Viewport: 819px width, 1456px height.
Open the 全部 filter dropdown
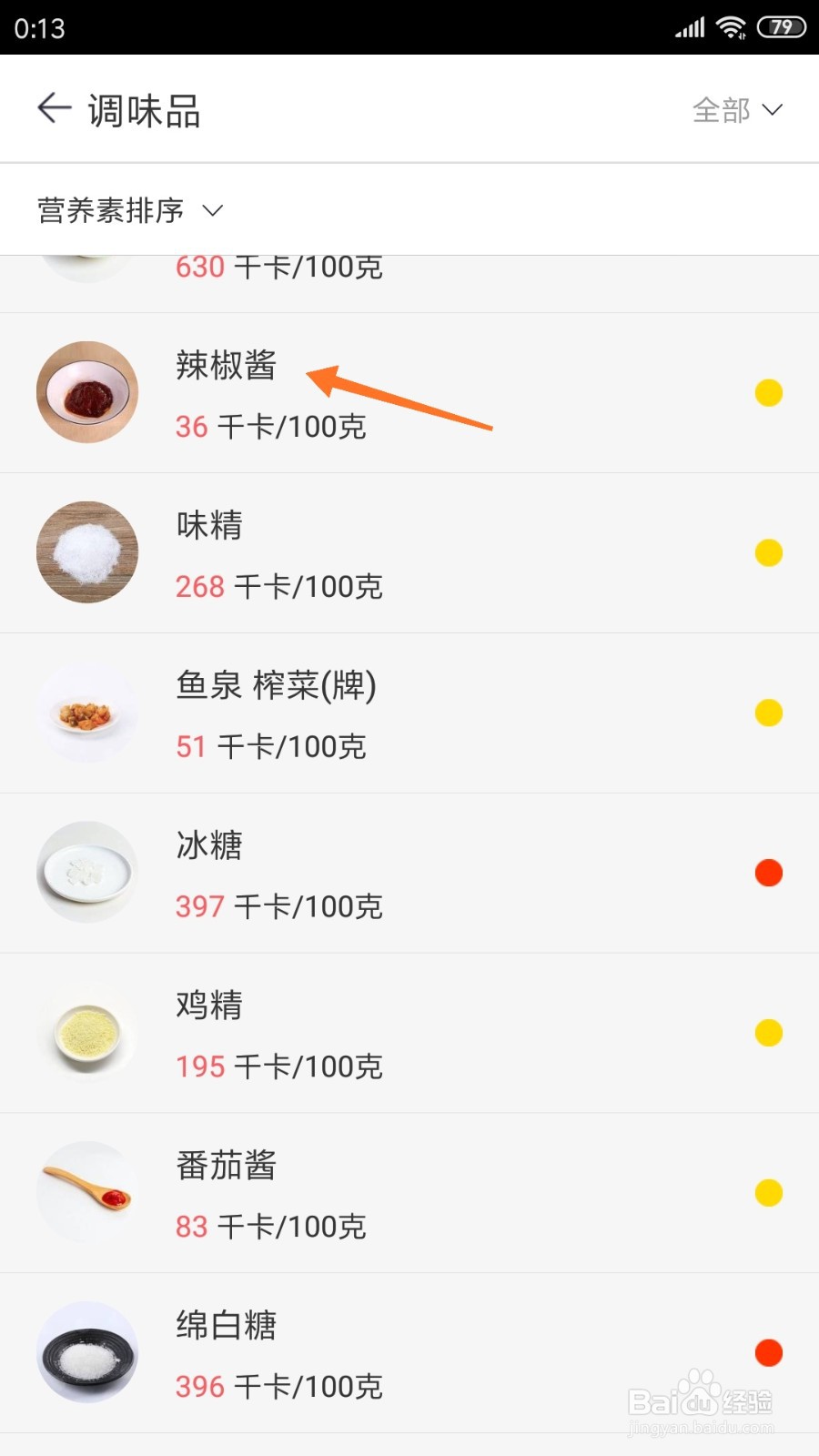click(737, 110)
